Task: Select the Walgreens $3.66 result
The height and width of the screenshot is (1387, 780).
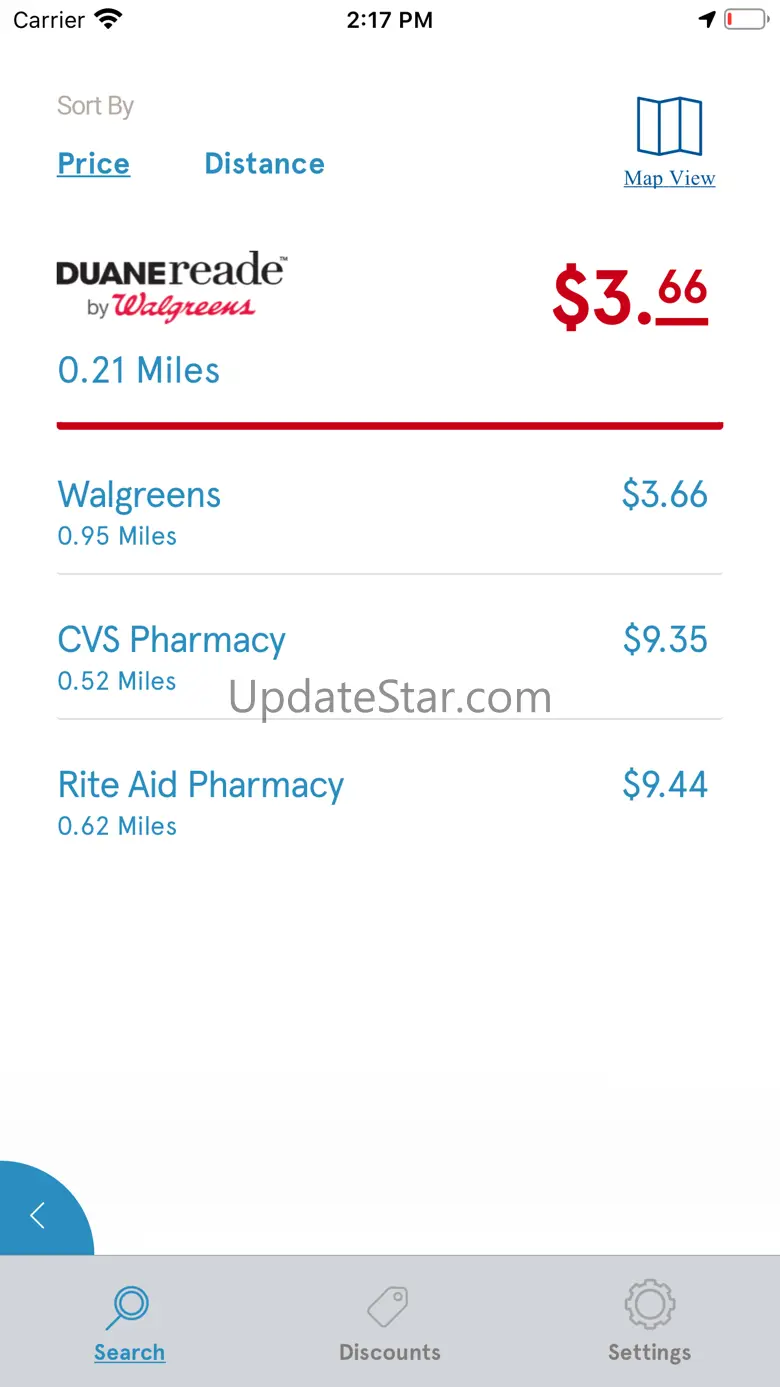Action: pyautogui.click(x=389, y=512)
